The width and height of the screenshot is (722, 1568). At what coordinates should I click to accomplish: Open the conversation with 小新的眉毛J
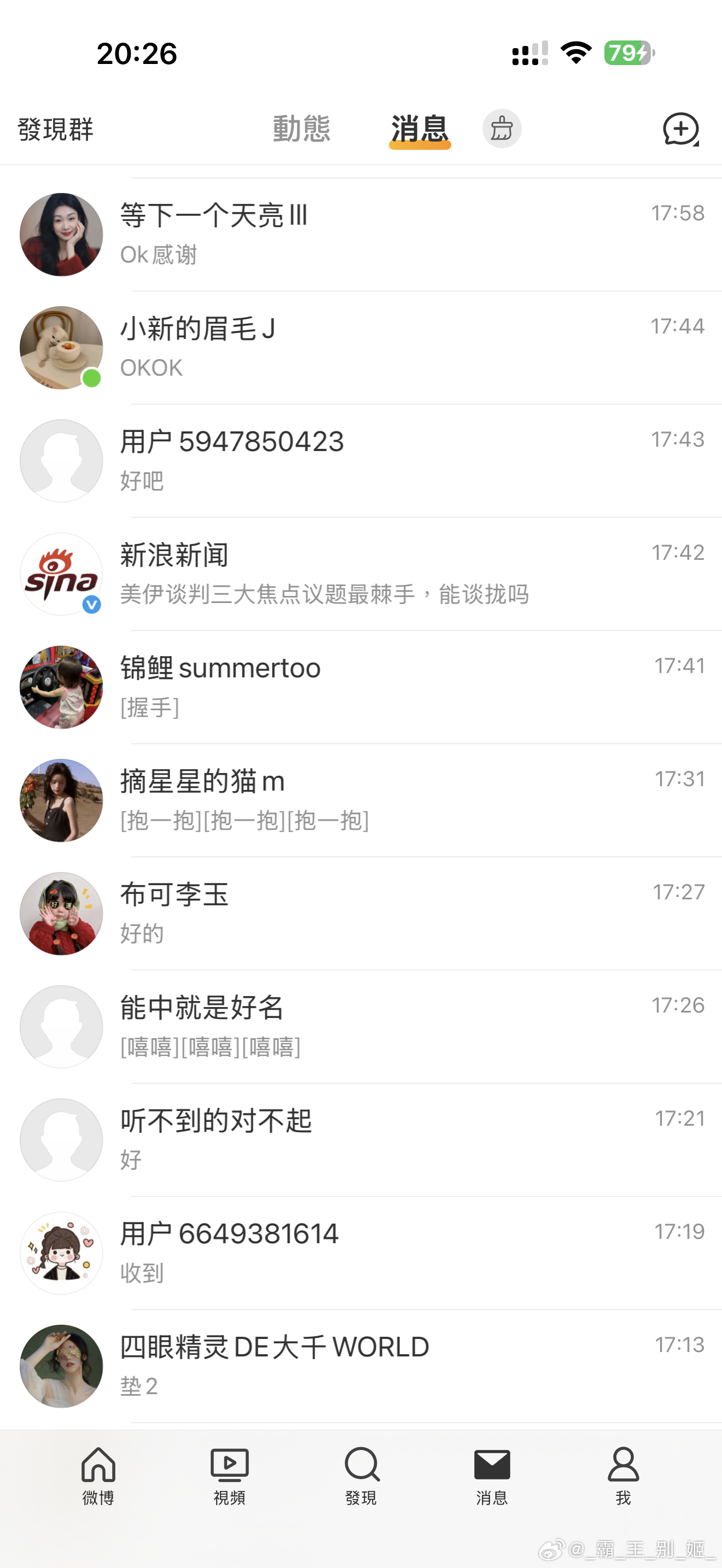pyautogui.click(x=365, y=348)
